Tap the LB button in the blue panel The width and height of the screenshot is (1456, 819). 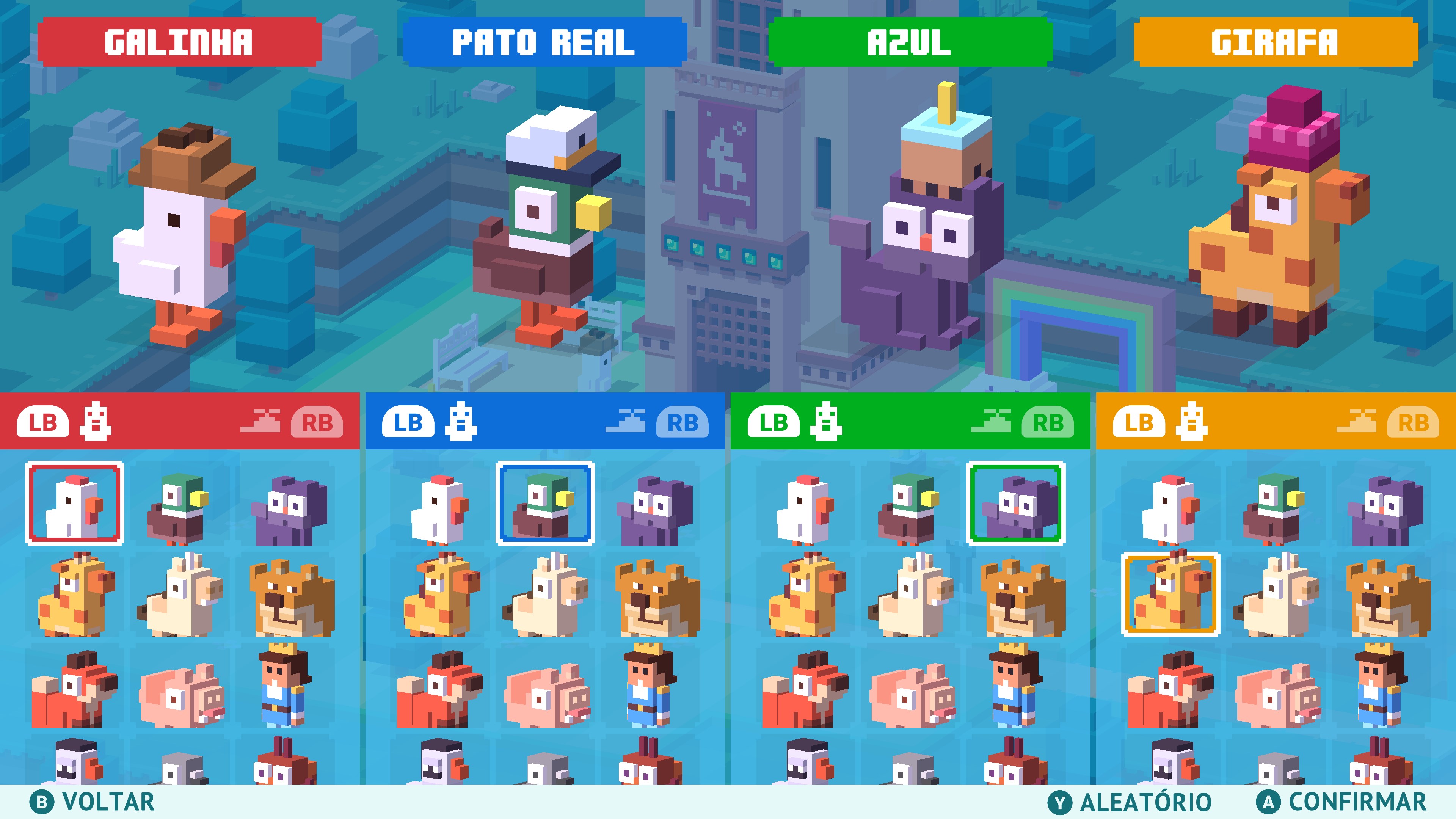point(408,422)
